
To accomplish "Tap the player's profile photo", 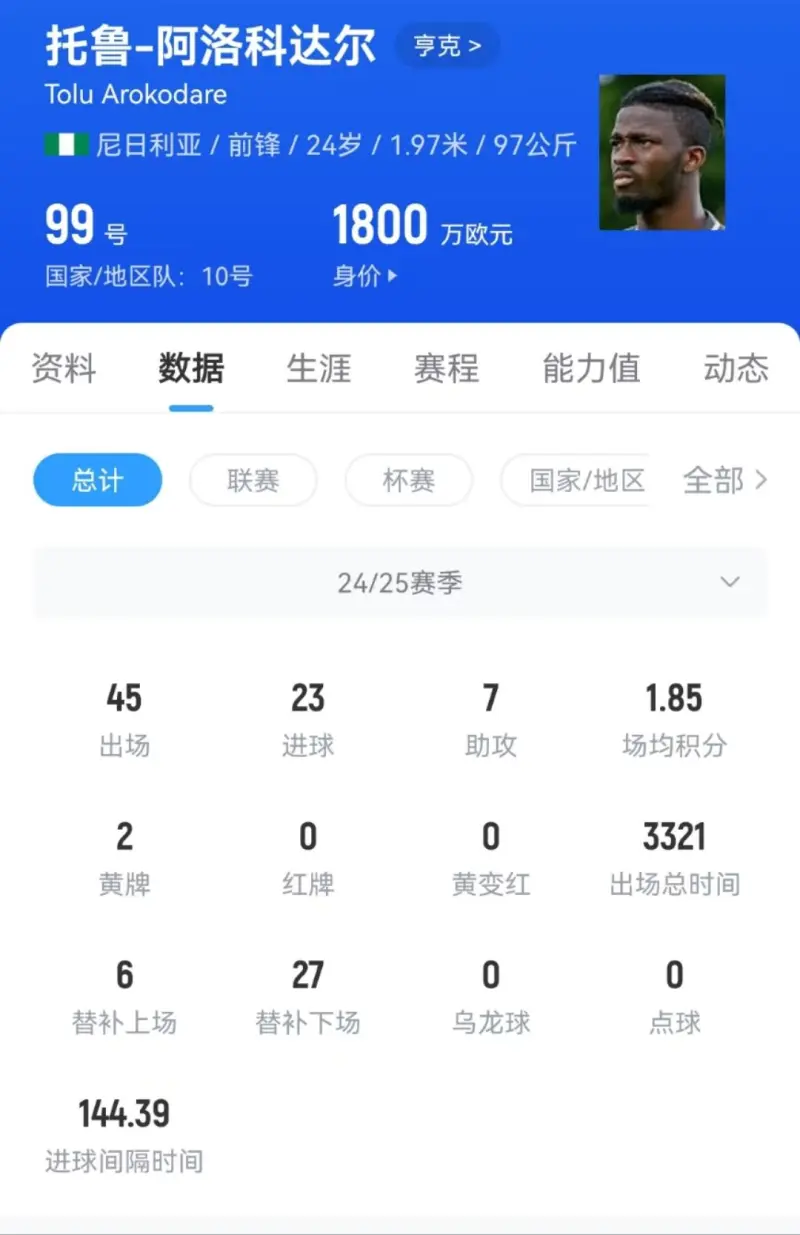I will [x=662, y=152].
